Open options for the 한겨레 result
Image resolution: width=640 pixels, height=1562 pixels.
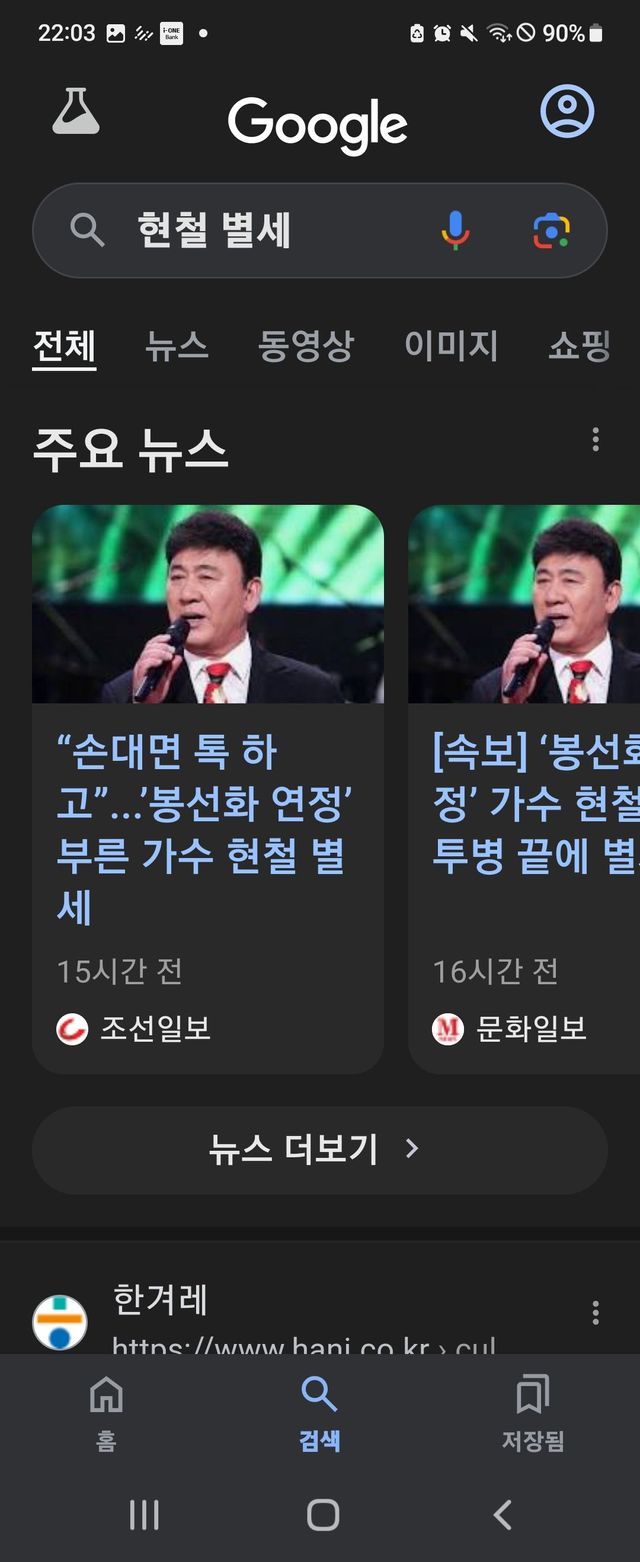coord(596,1313)
